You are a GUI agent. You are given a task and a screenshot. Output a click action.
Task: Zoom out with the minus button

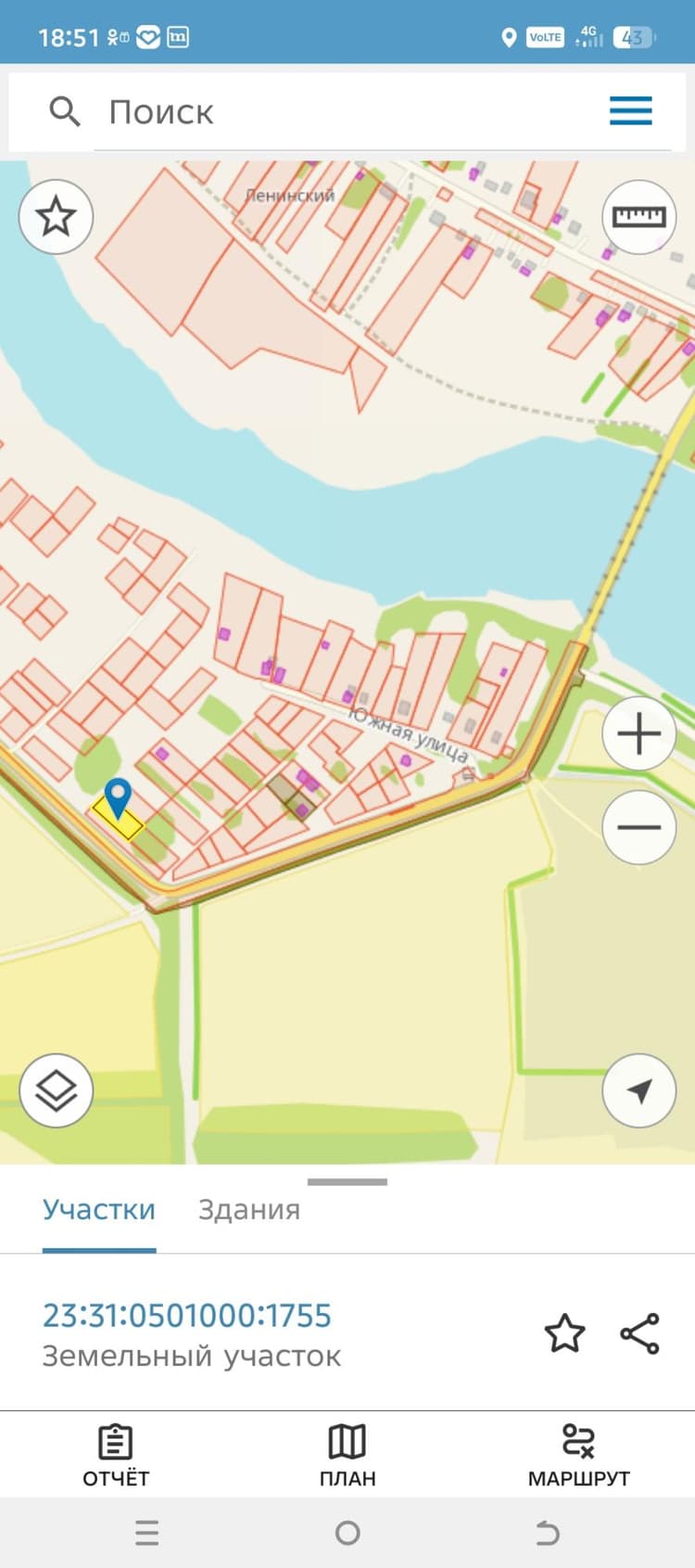pos(639,827)
